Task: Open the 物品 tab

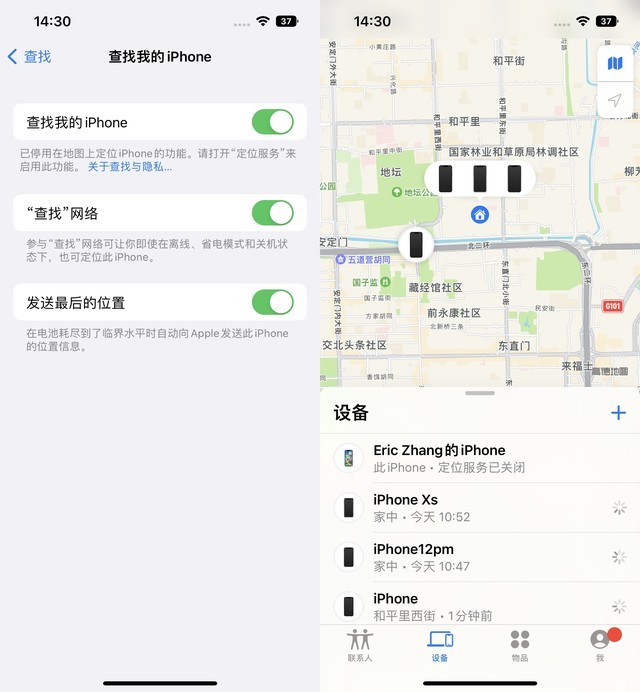Action: tap(520, 646)
